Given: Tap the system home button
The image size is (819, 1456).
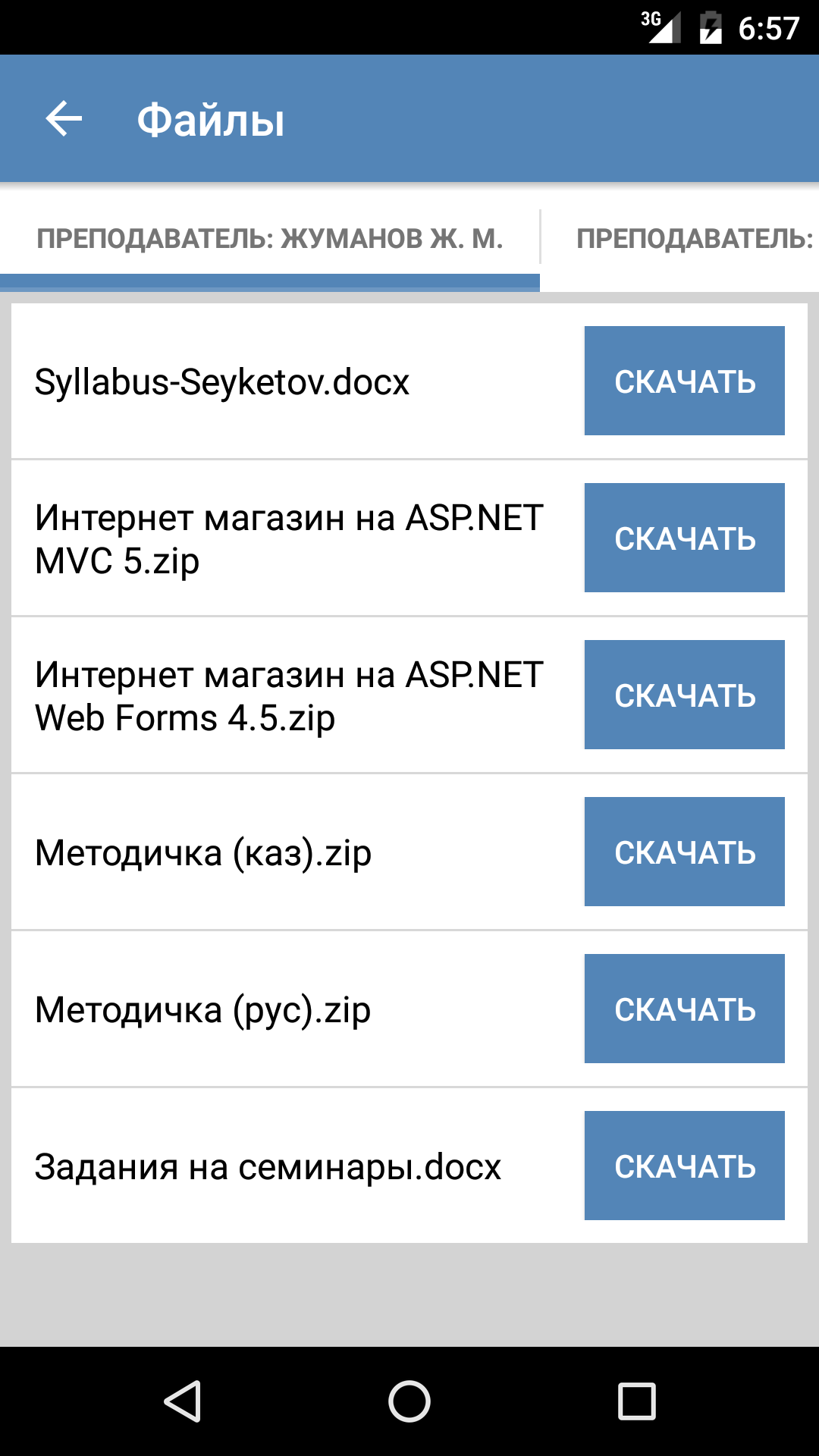Looking at the screenshot, I should tap(409, 1401).
